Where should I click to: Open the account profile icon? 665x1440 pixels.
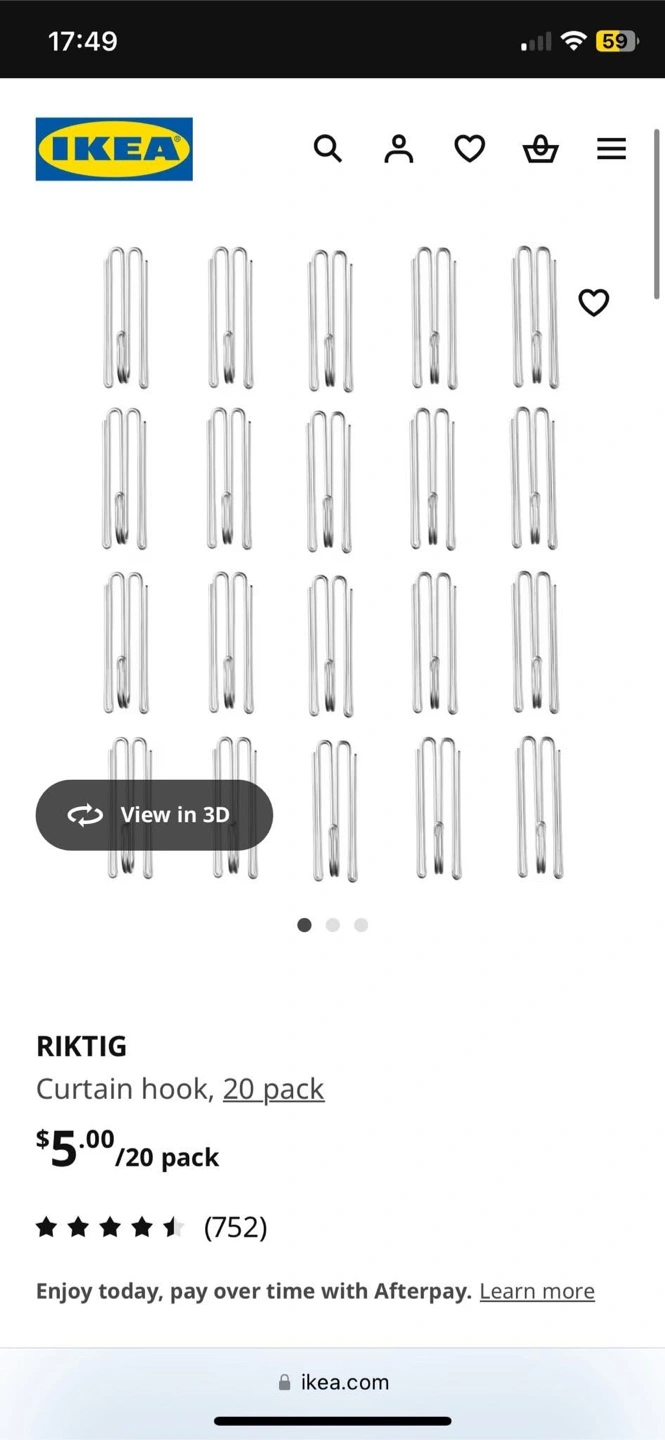[398, 149]
